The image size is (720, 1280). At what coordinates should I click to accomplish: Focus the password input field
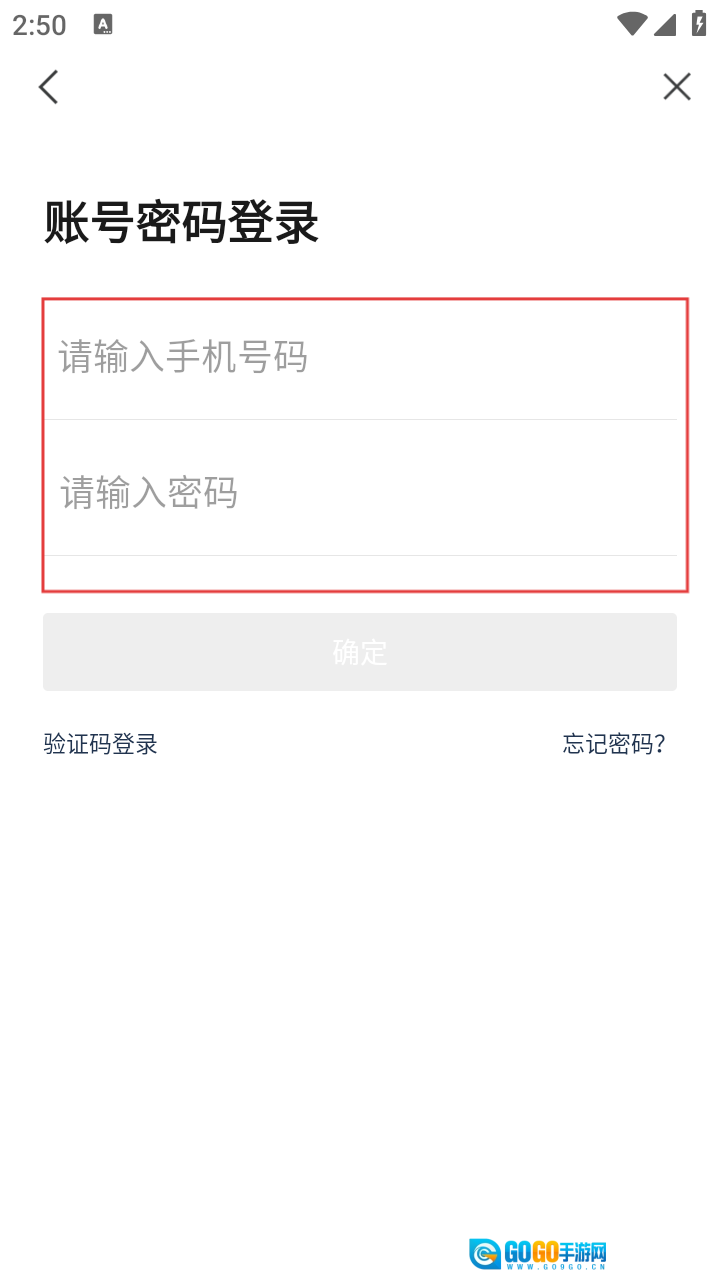[360, 492]
